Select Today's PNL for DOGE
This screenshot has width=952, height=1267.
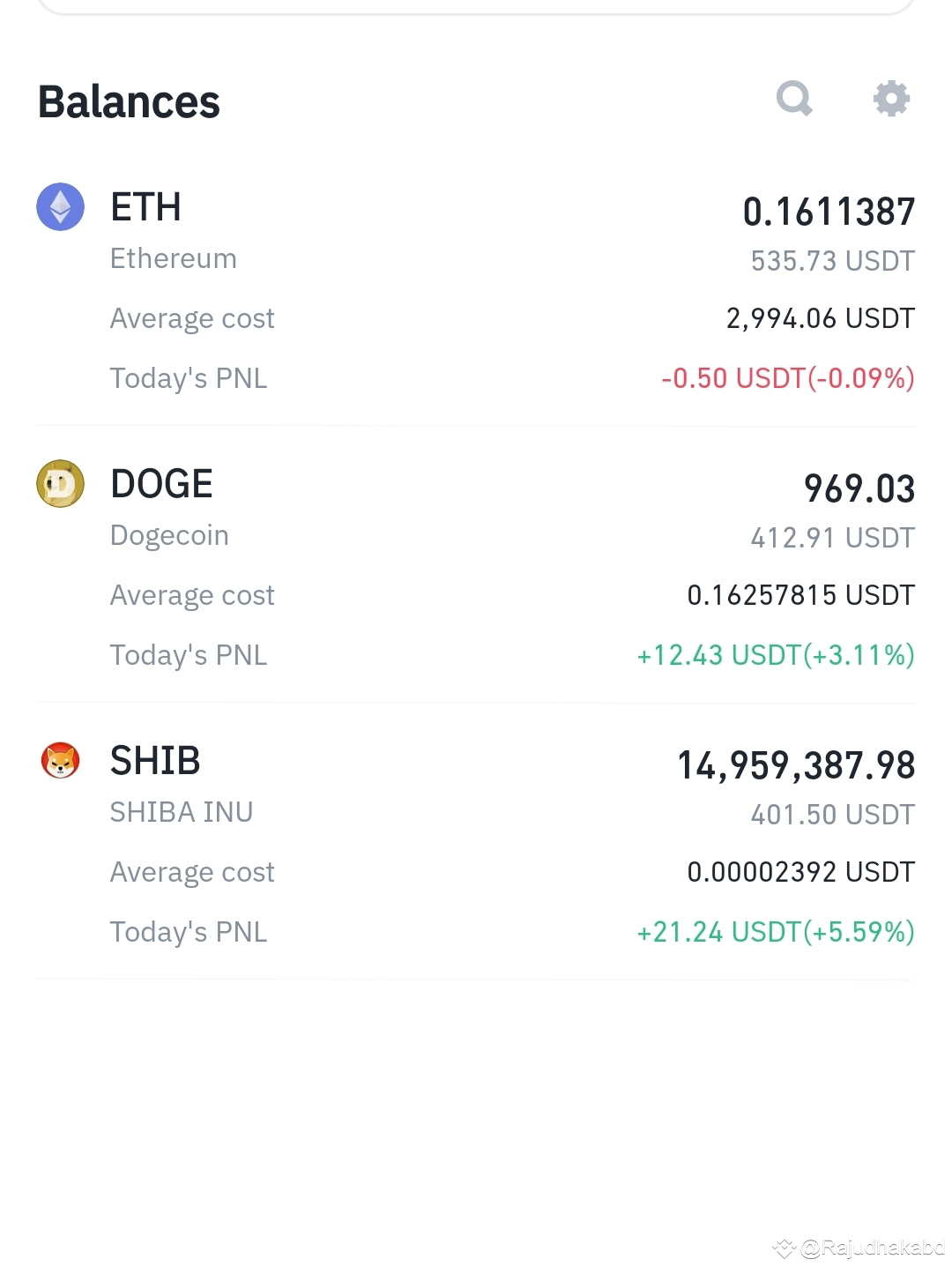click(776, 655)
